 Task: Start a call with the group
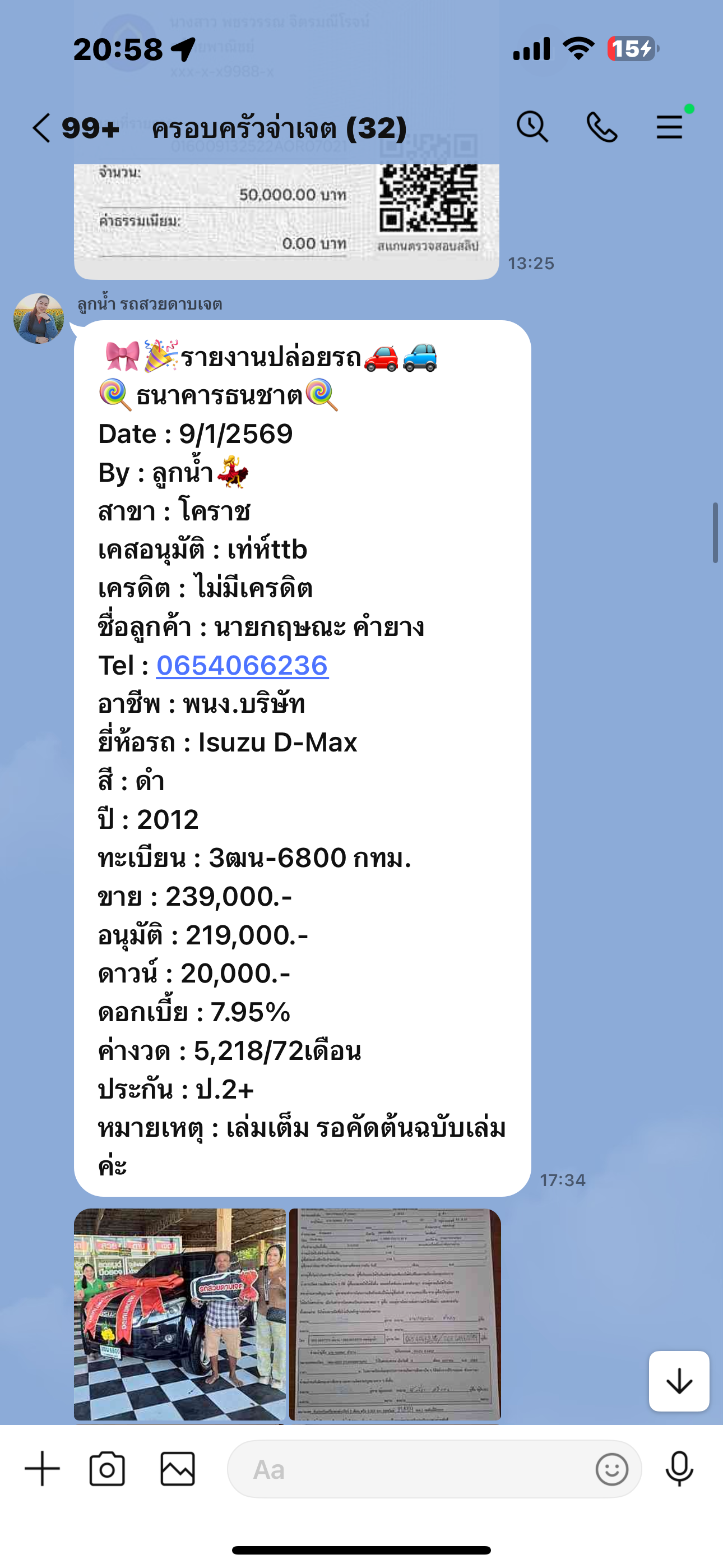[601, 127]
